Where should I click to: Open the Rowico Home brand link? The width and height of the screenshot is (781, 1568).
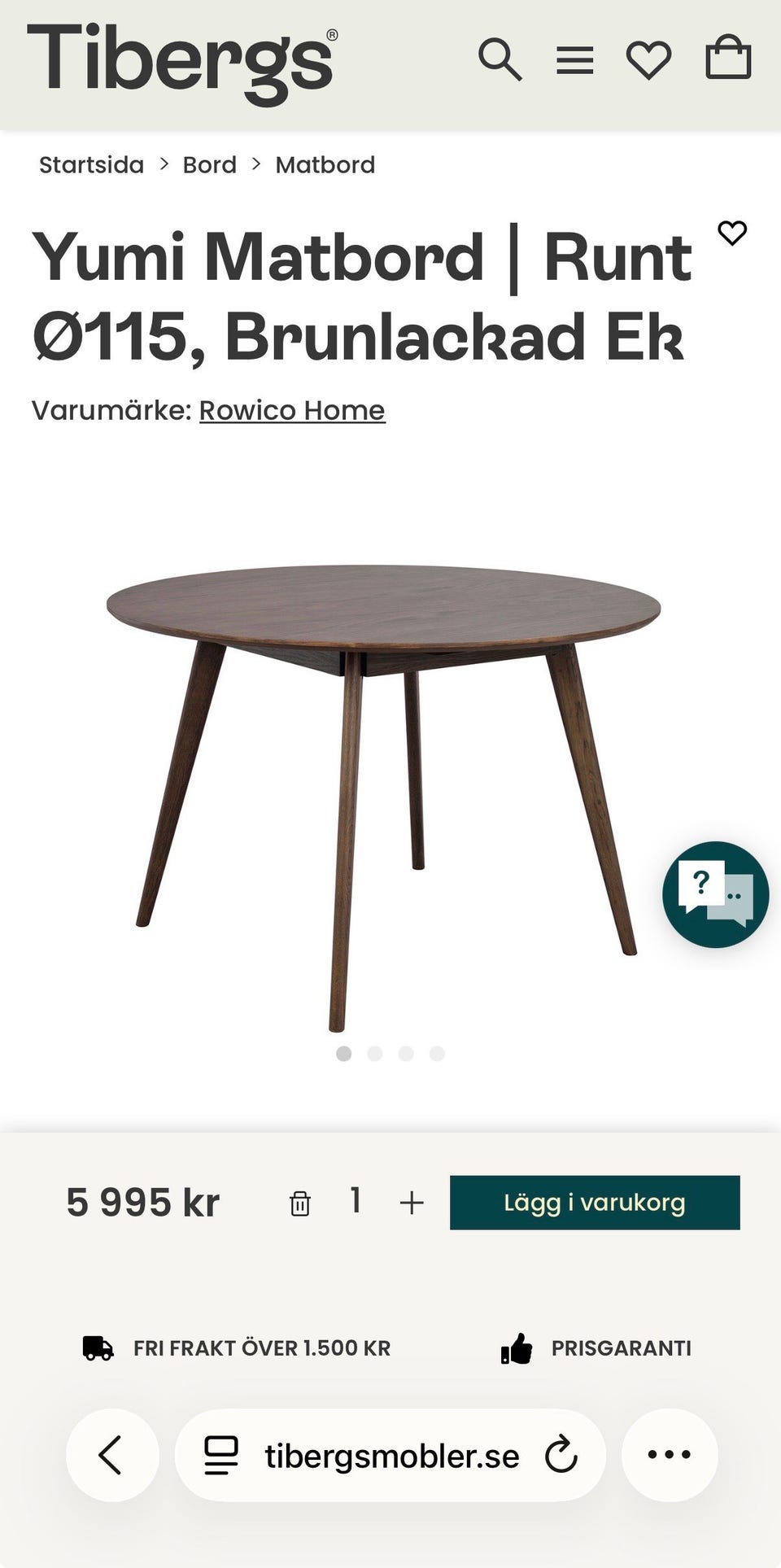tap(291, 411)
